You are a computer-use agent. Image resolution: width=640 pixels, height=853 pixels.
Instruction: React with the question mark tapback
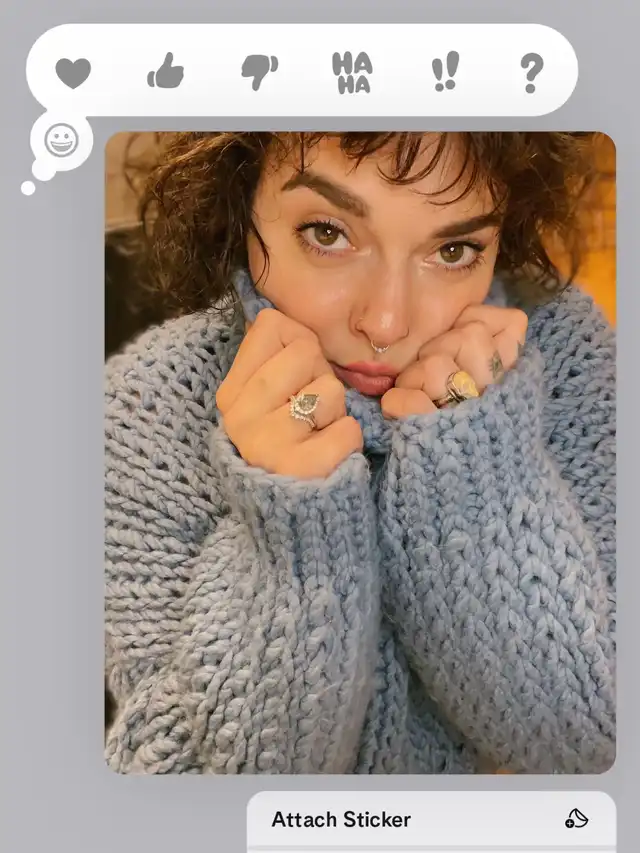(x=531, y=72)
